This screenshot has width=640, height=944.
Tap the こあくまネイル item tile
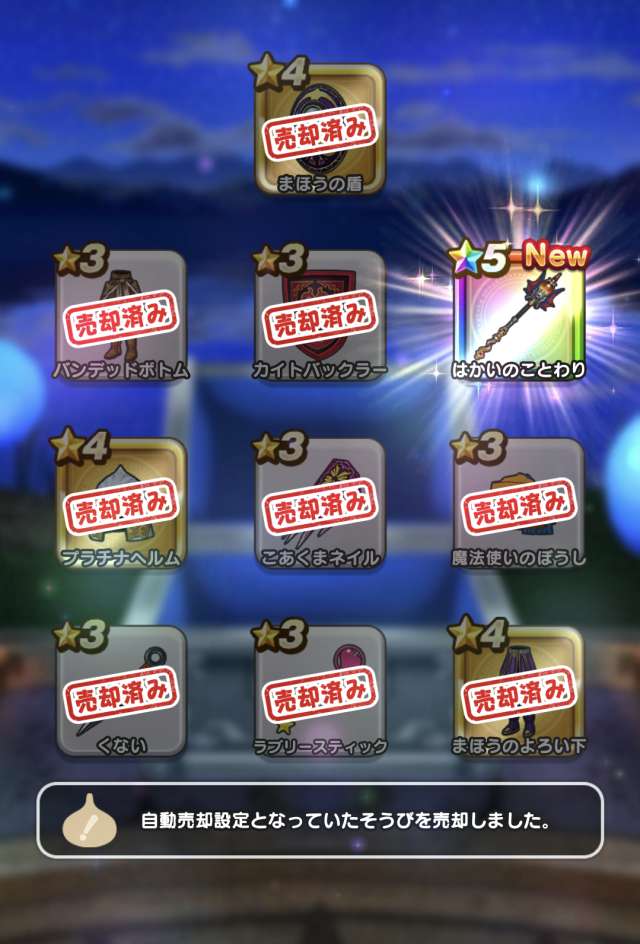320,504
